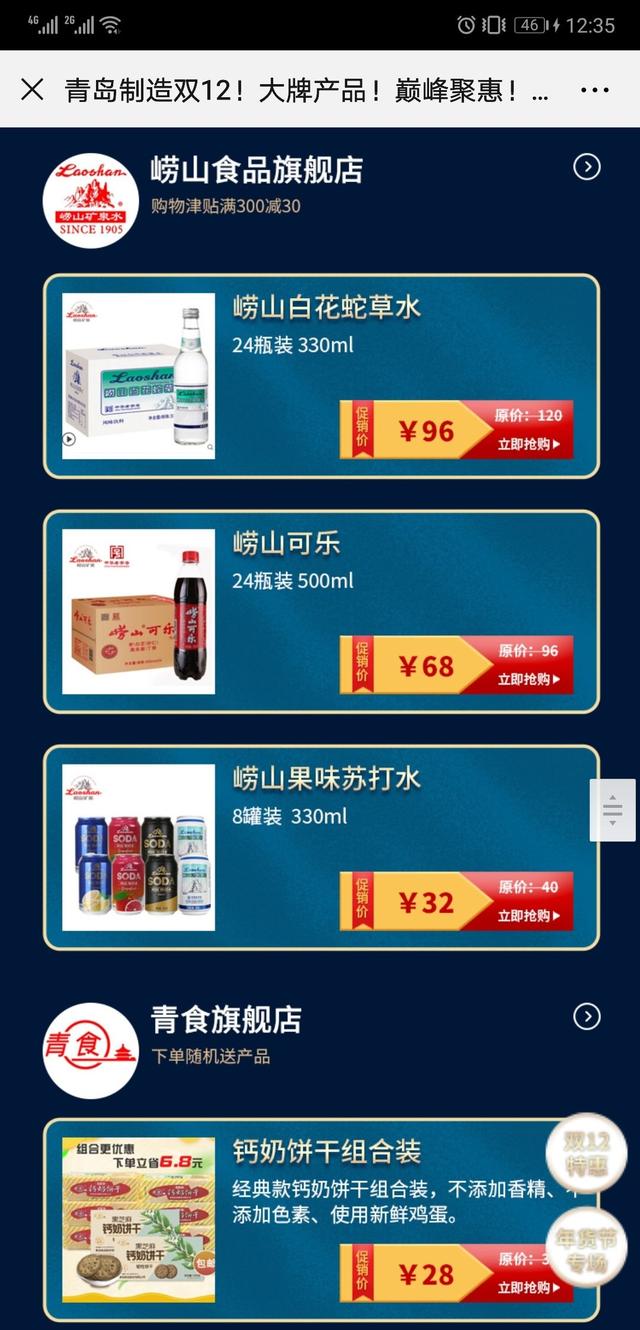View the 崂山可乐 product image
The image size is (640, 1330).
point(139,612)
